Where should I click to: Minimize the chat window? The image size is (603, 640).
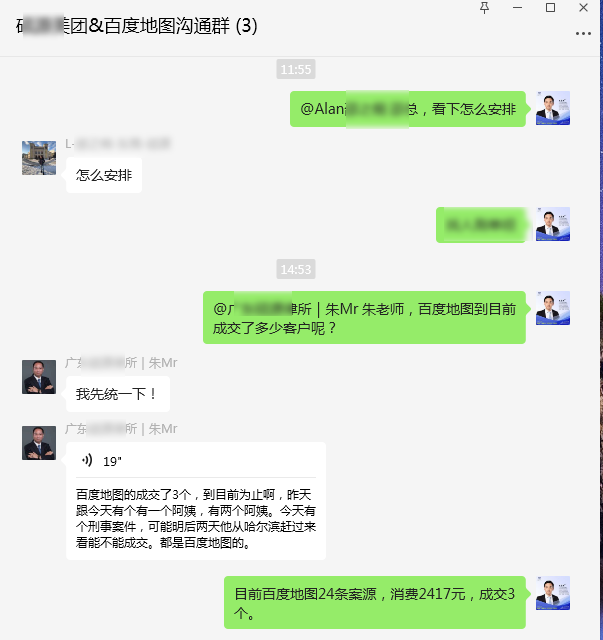click(517, 7)
